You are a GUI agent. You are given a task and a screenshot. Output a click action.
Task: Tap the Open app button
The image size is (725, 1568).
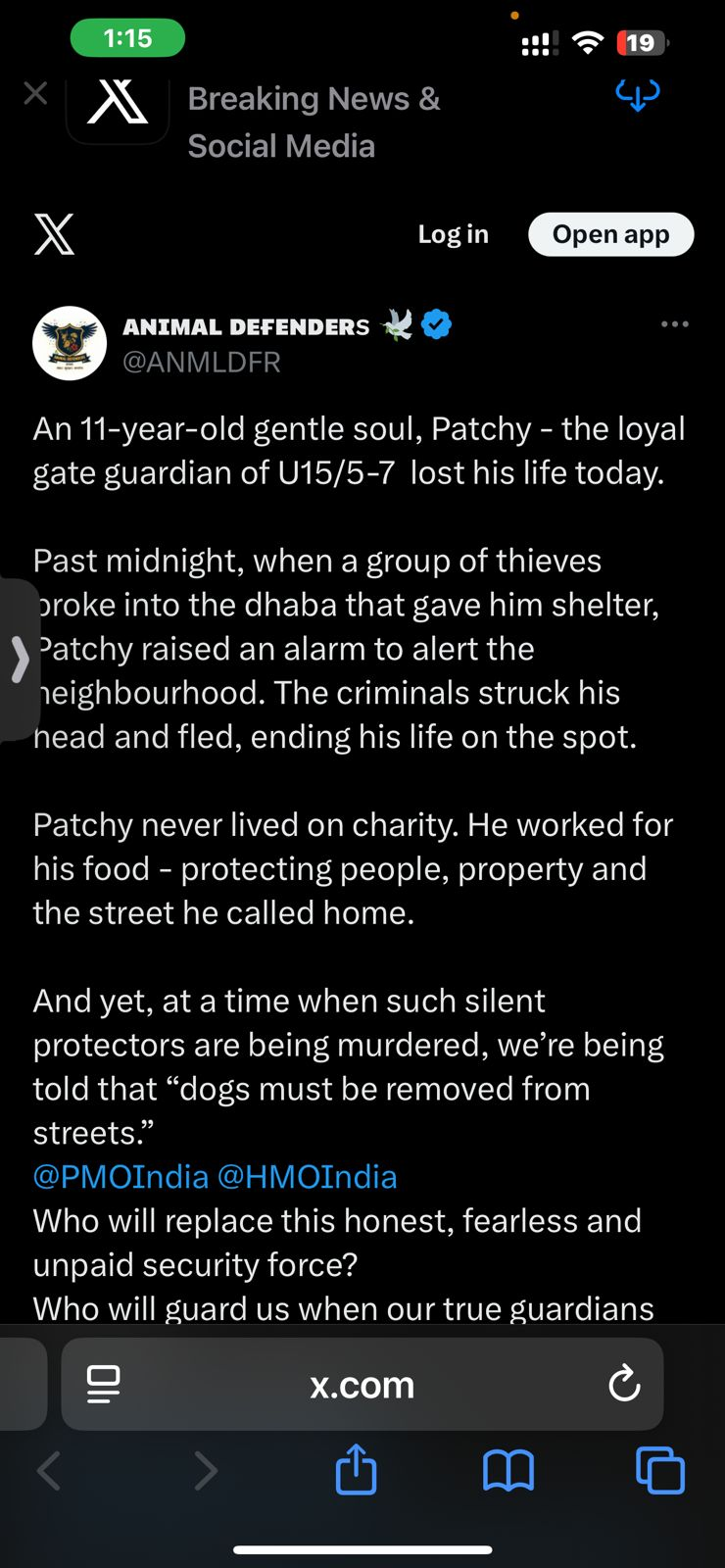(610, 234)
